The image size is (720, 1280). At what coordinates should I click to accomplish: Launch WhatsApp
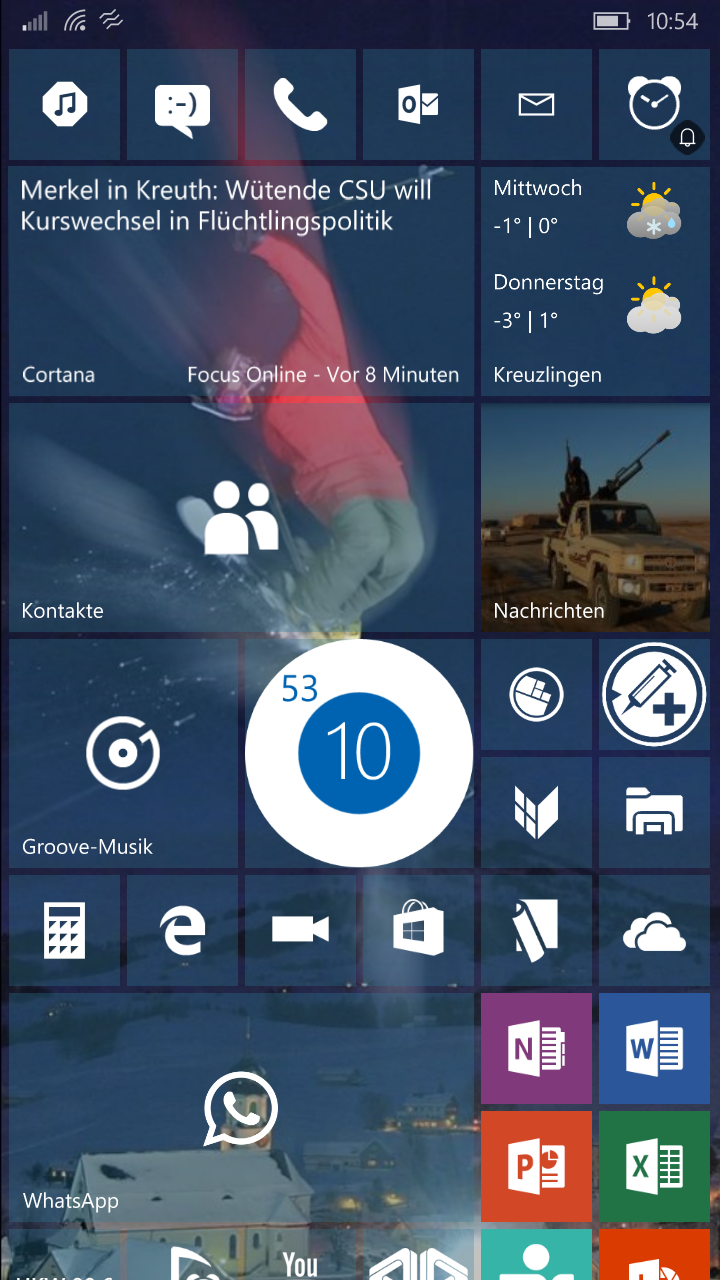[241, 1107]
